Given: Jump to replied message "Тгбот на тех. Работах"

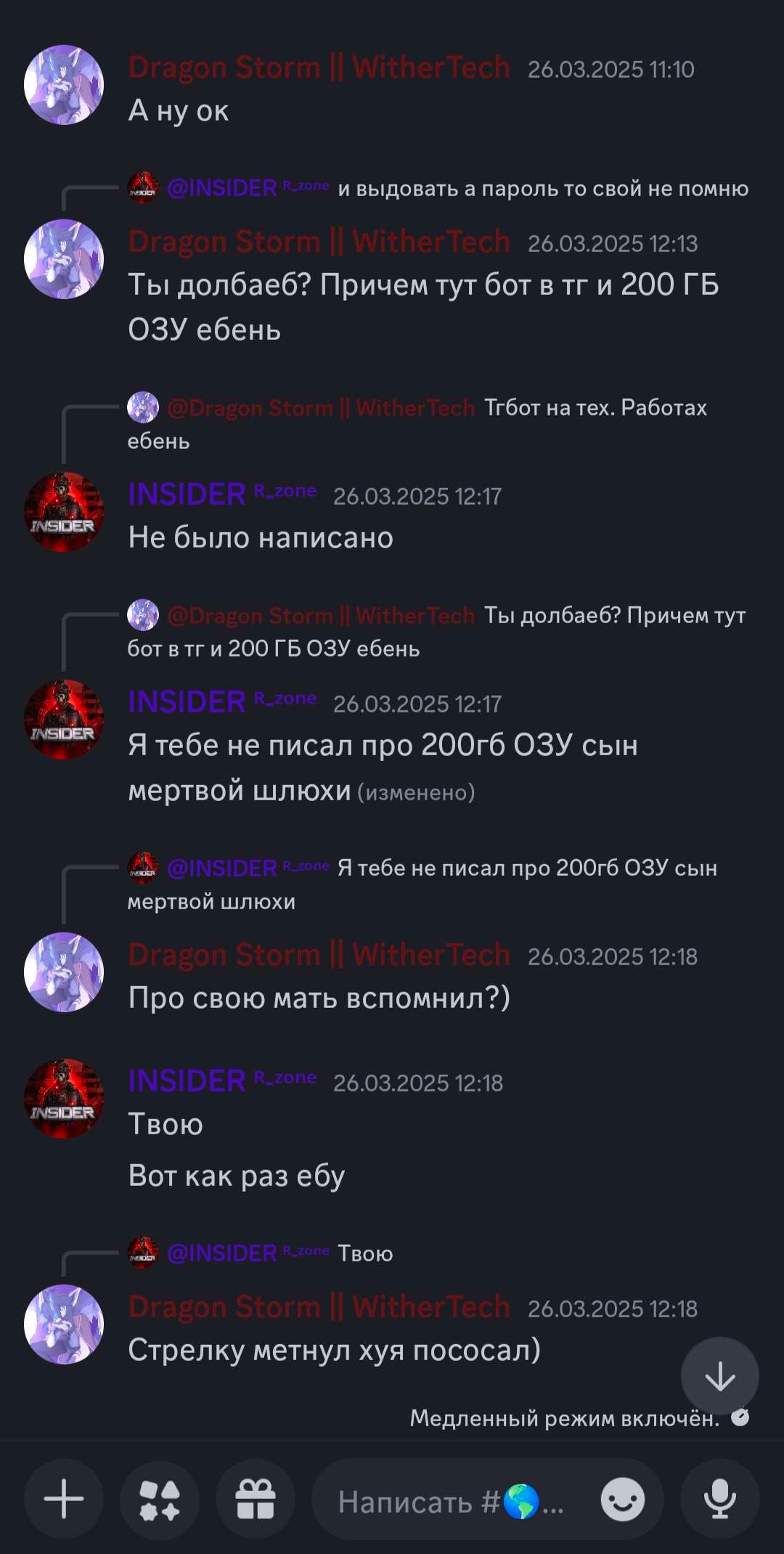Looking at the screenshot, I should coord(595,408).
